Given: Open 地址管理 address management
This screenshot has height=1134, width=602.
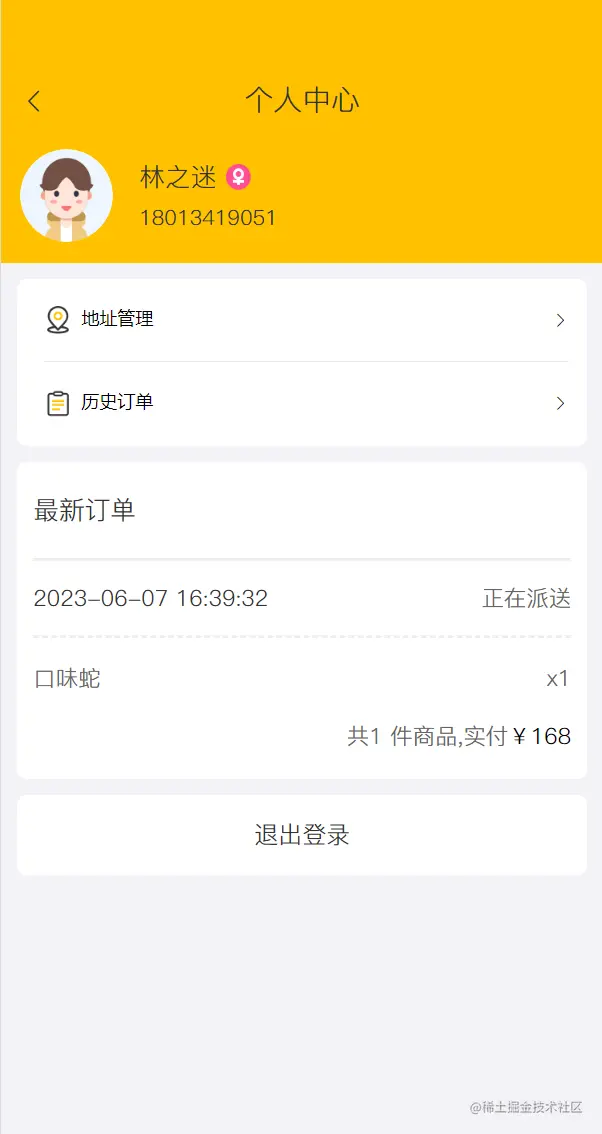Looking at the screenshot, I should [x=301, y=320].
